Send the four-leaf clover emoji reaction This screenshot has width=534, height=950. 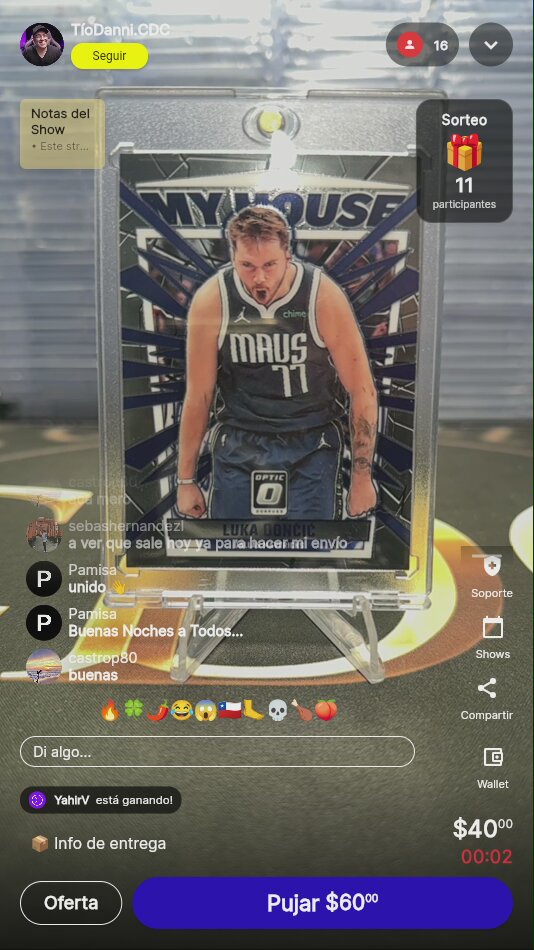(x=133, y=710)
